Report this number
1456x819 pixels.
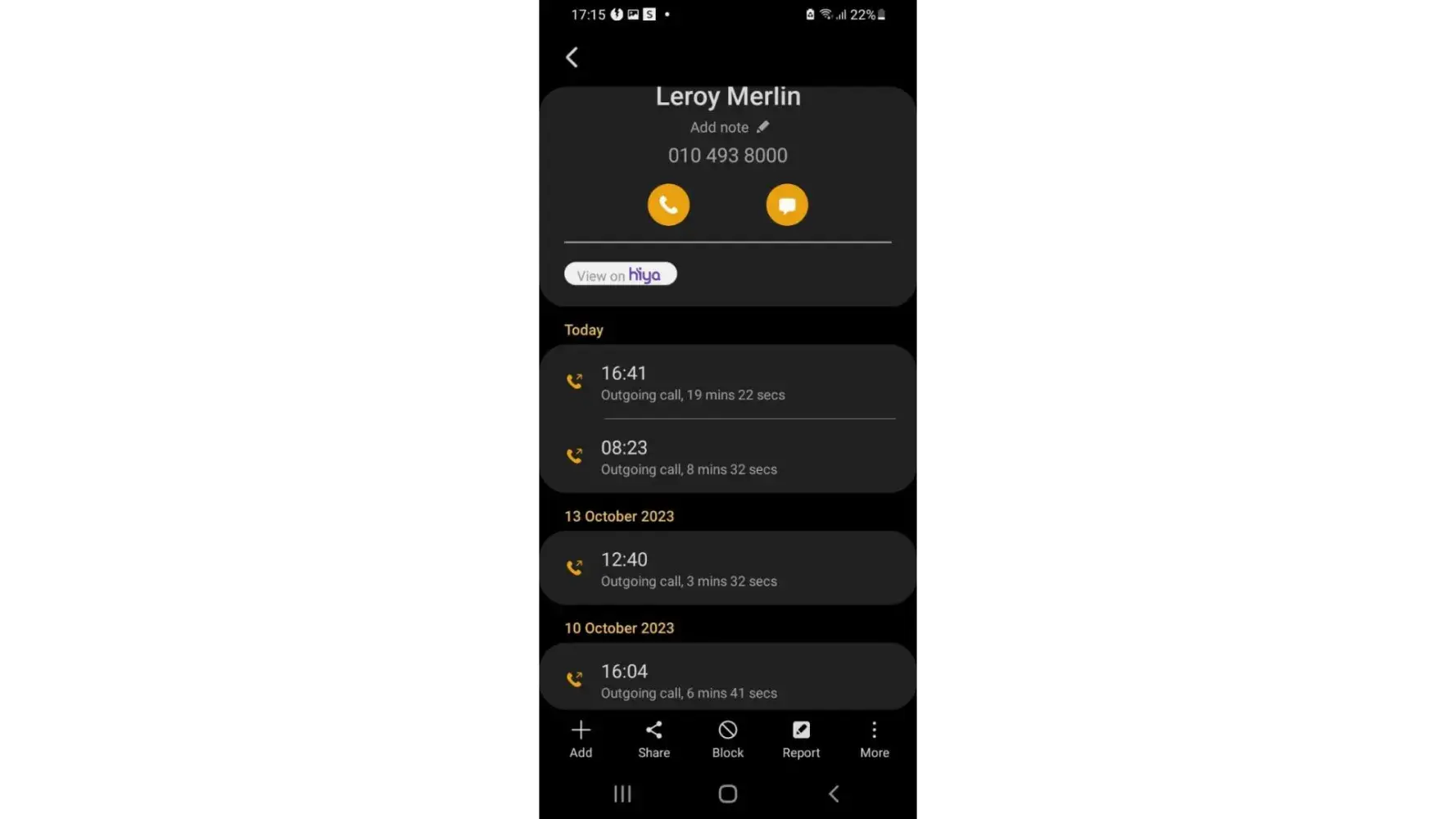tap(800, 739)
